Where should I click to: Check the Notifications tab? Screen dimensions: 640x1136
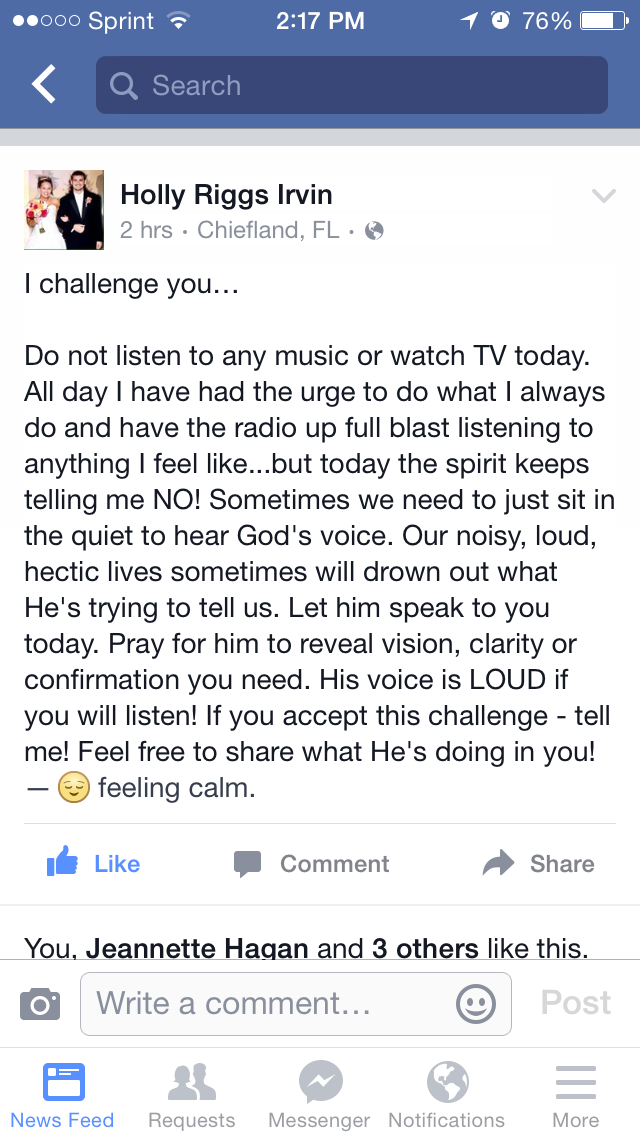click(447, 1094)
